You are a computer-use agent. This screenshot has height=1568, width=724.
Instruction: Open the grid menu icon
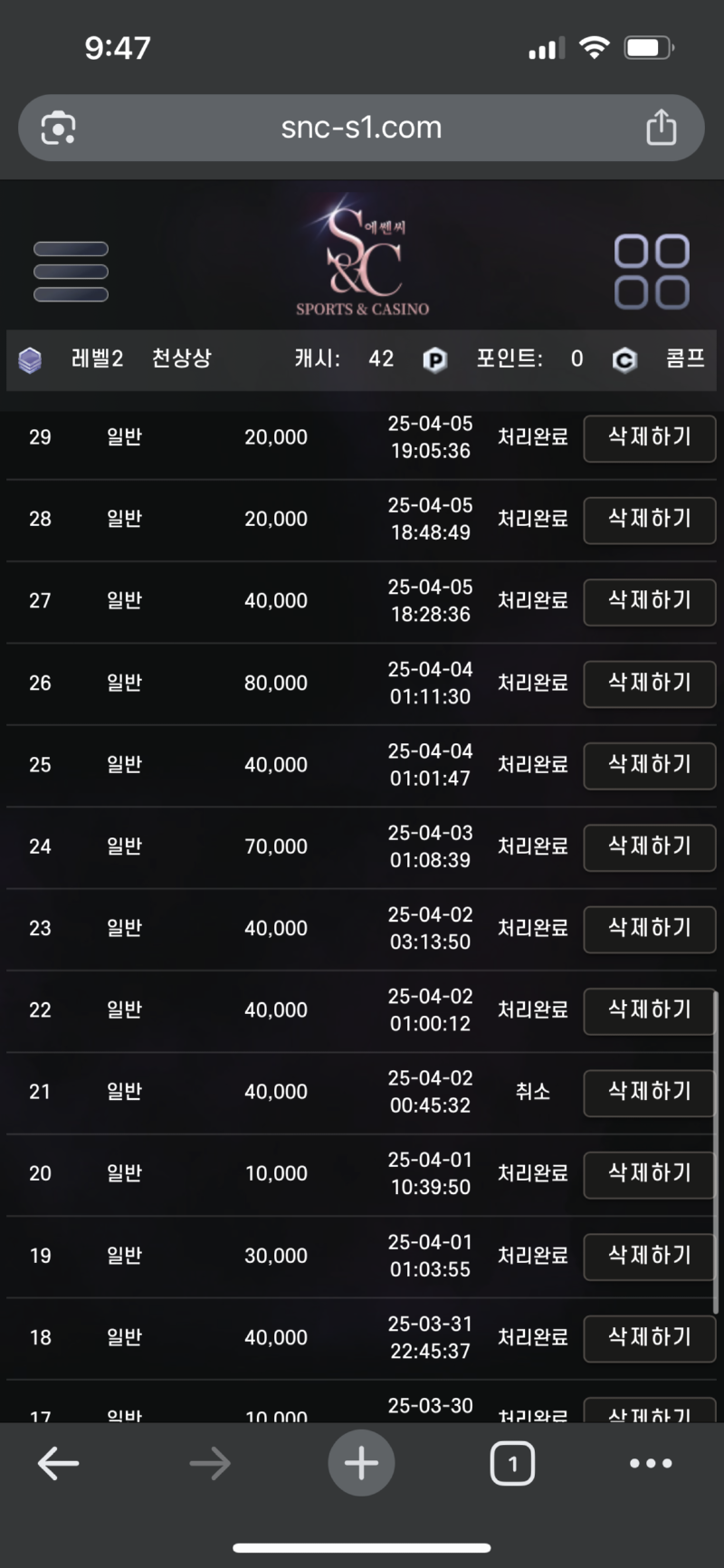click(x=652, y=272)
